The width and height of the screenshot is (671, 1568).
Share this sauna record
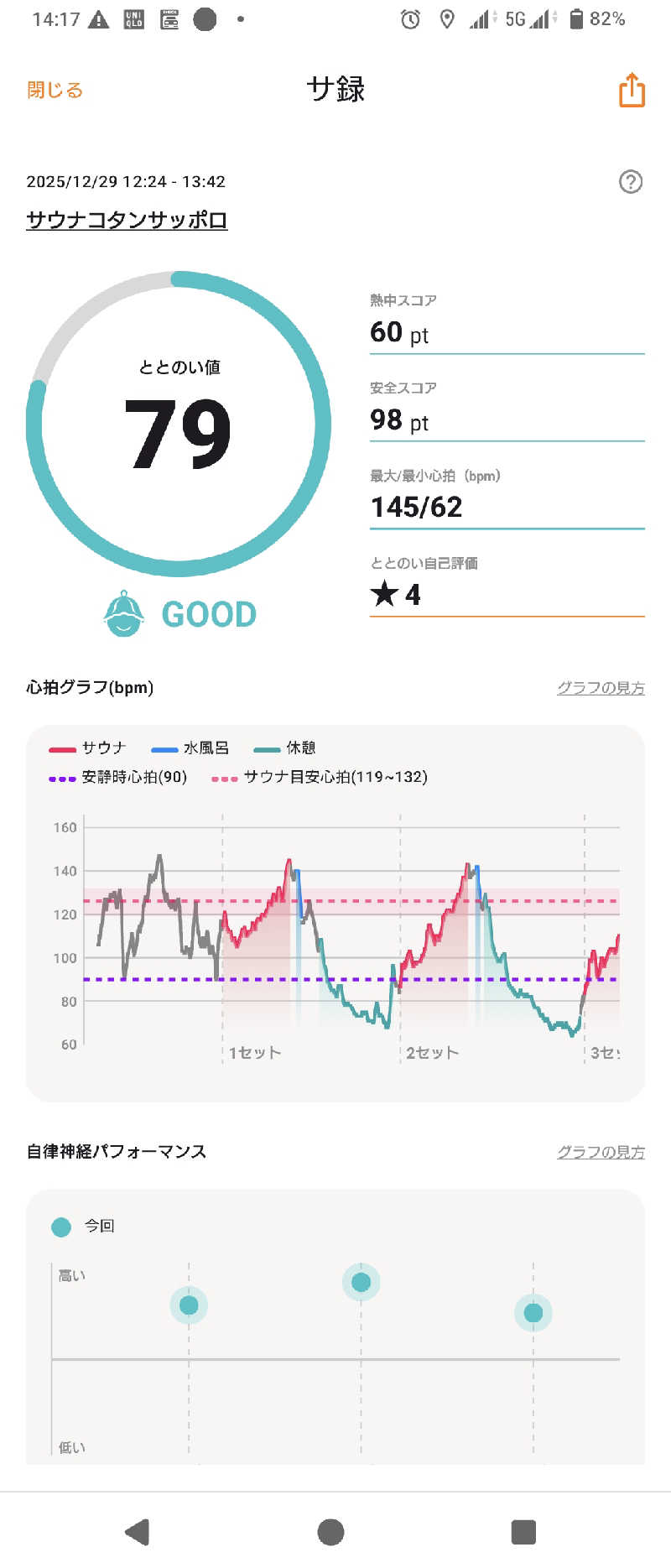click(632, 90)
